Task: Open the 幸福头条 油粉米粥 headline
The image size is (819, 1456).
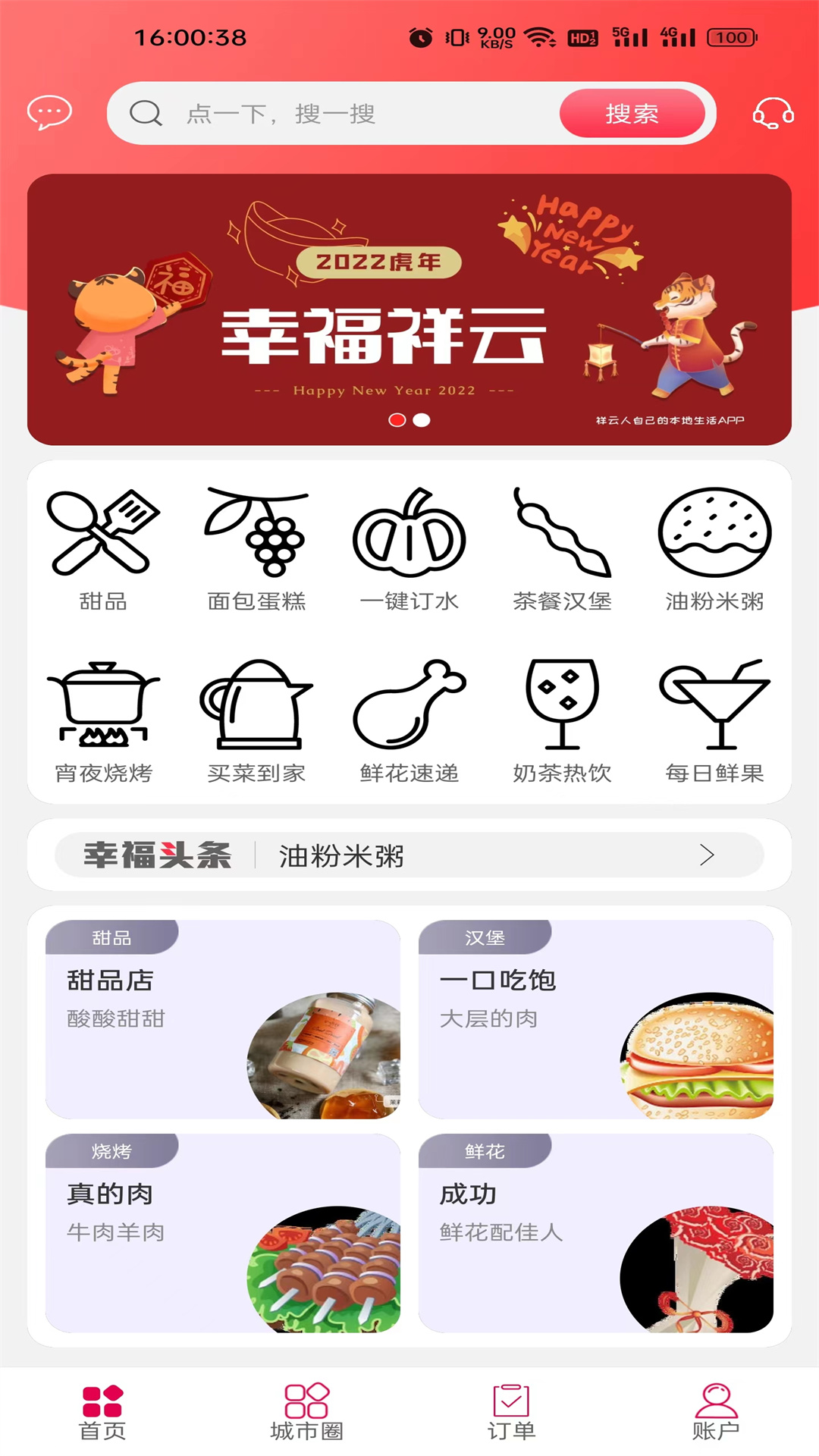Action: pos(409,855)
